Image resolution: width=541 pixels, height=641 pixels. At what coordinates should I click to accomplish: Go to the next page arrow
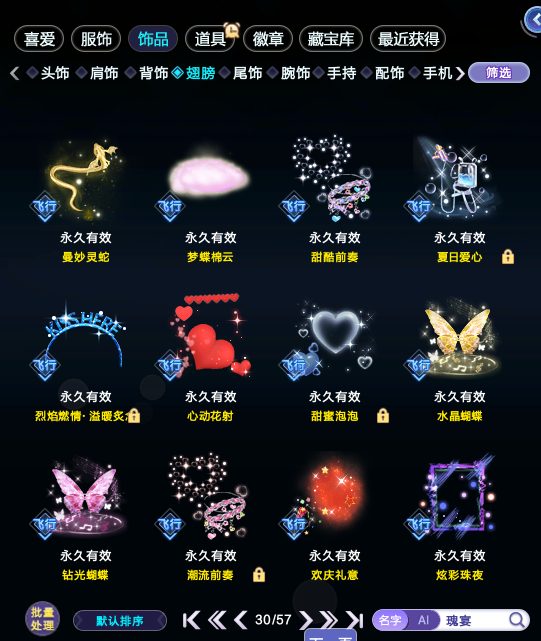tap(305, 620)
